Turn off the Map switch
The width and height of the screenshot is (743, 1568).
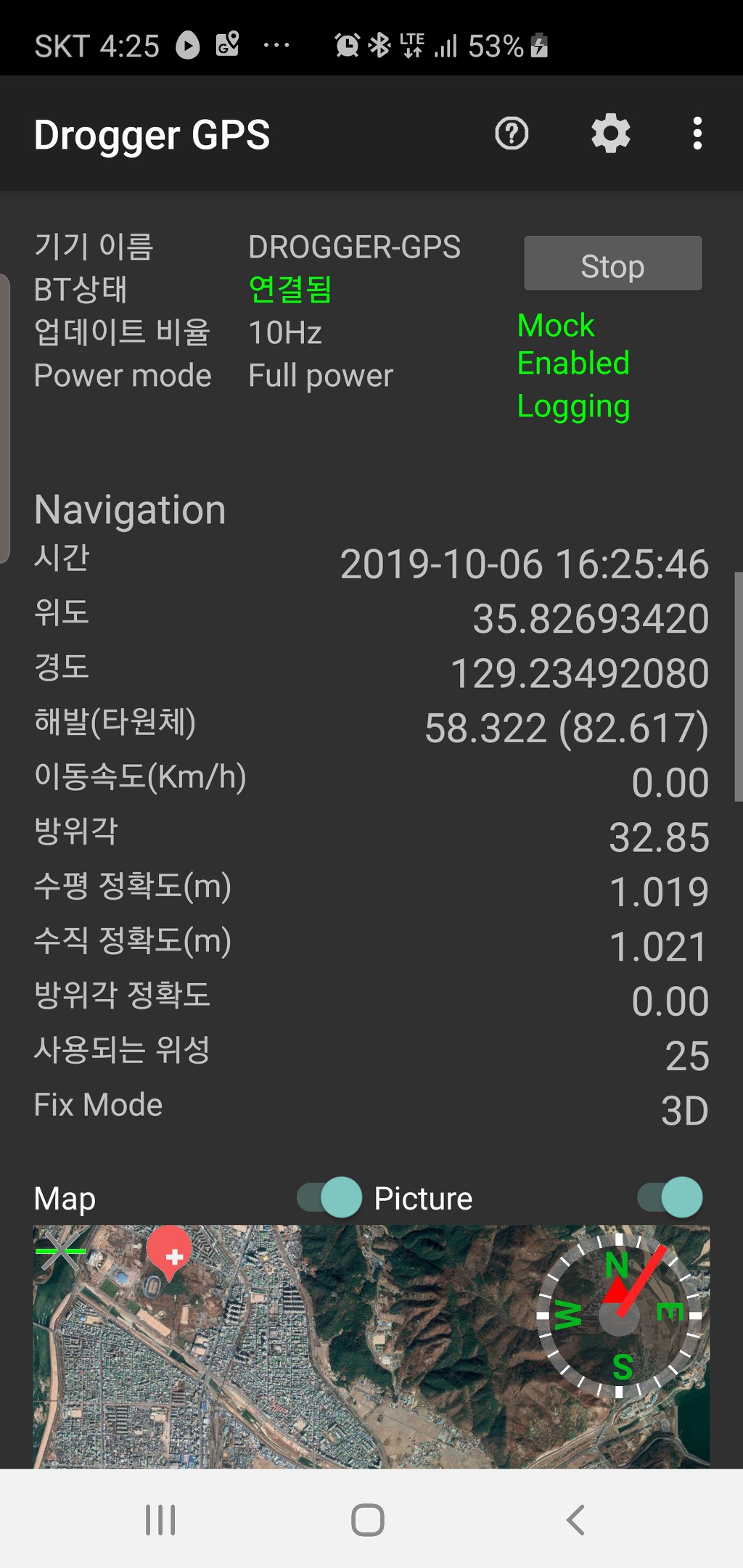pyautogui.click(x=330, y=1197)
